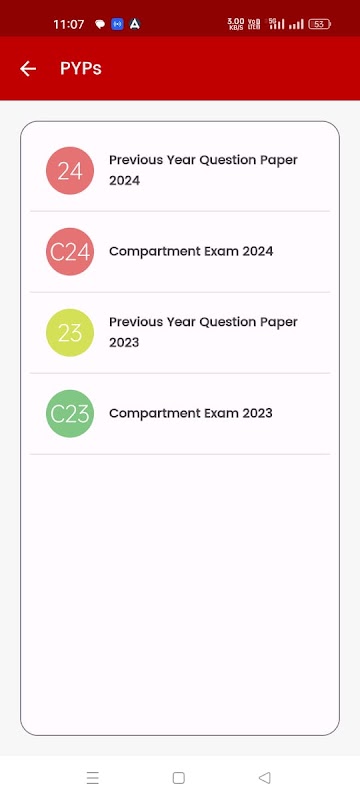Open Previous Year Question Paper 2023
Viewport: 360px width, 800px height.
180,333
